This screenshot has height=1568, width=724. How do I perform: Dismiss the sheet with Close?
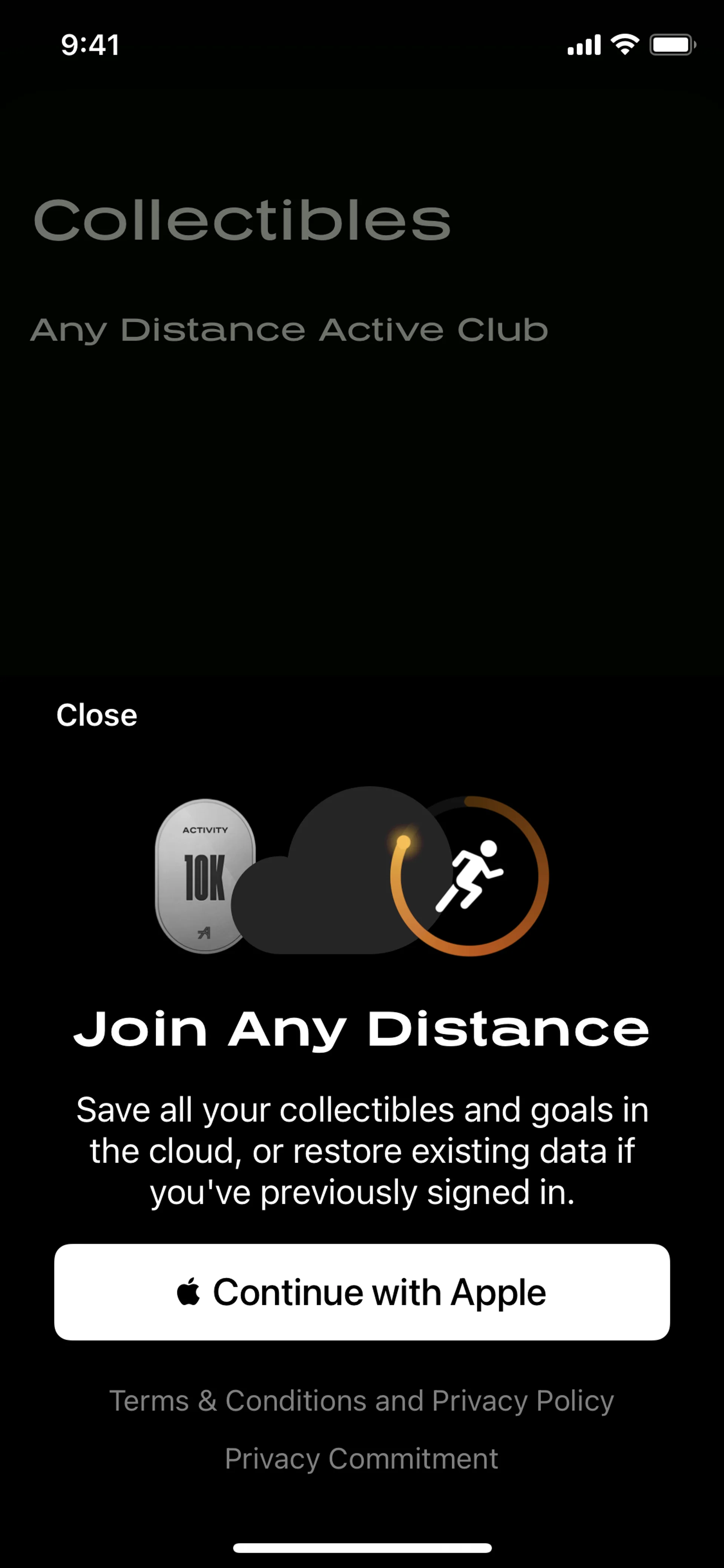point(97,715)
